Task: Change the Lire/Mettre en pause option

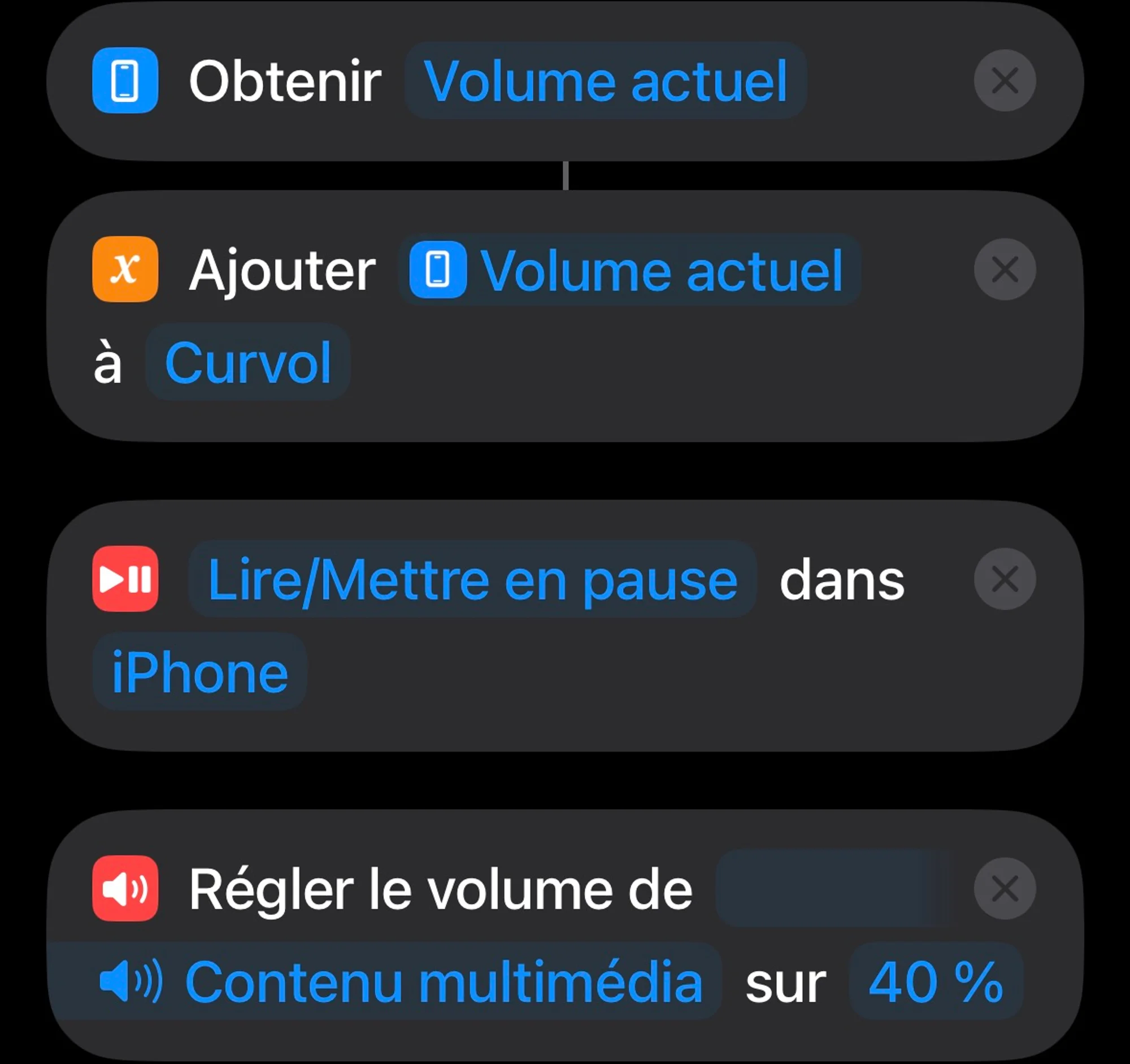Action: pyautogui.click(x=472, y=579)
